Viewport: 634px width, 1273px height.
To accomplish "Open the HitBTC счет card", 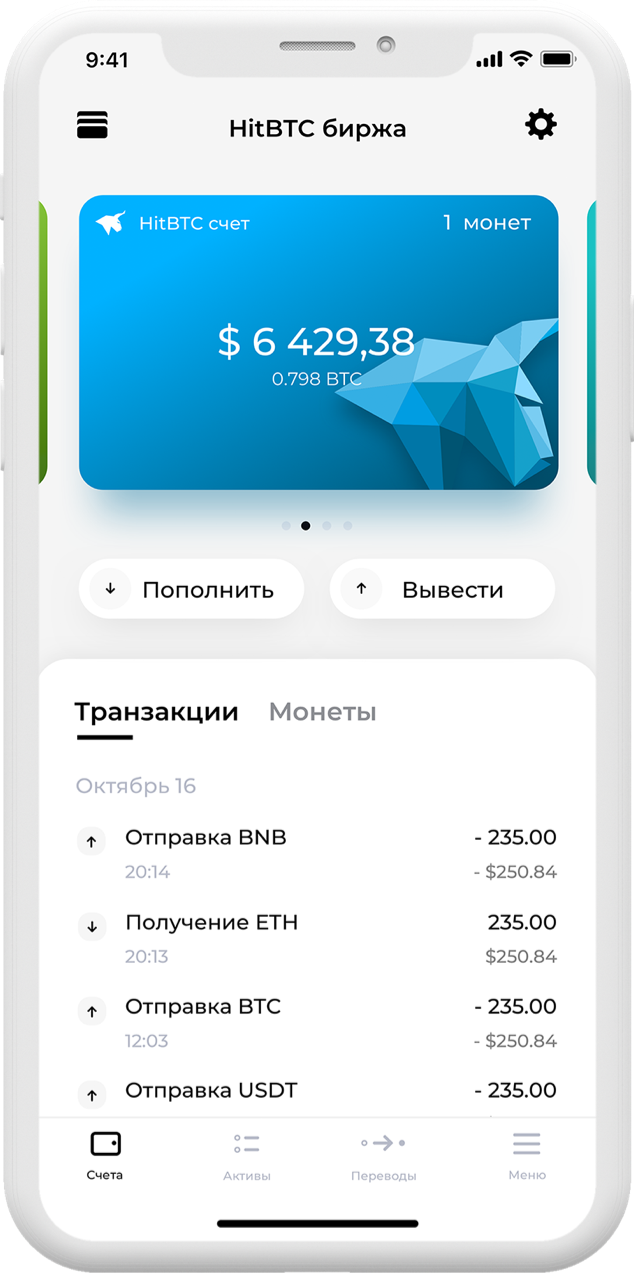I will tap(318, 342).
